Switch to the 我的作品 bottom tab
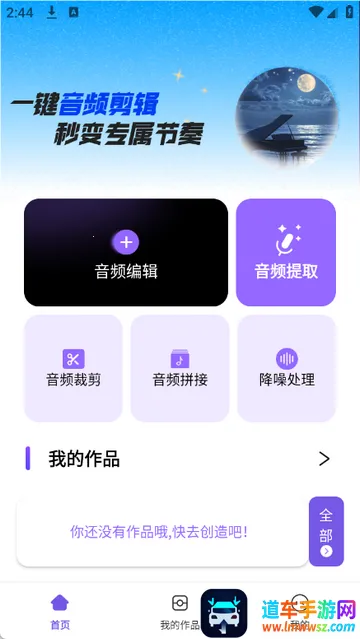This screenshot has width=360, height=639. coord(180,611)
